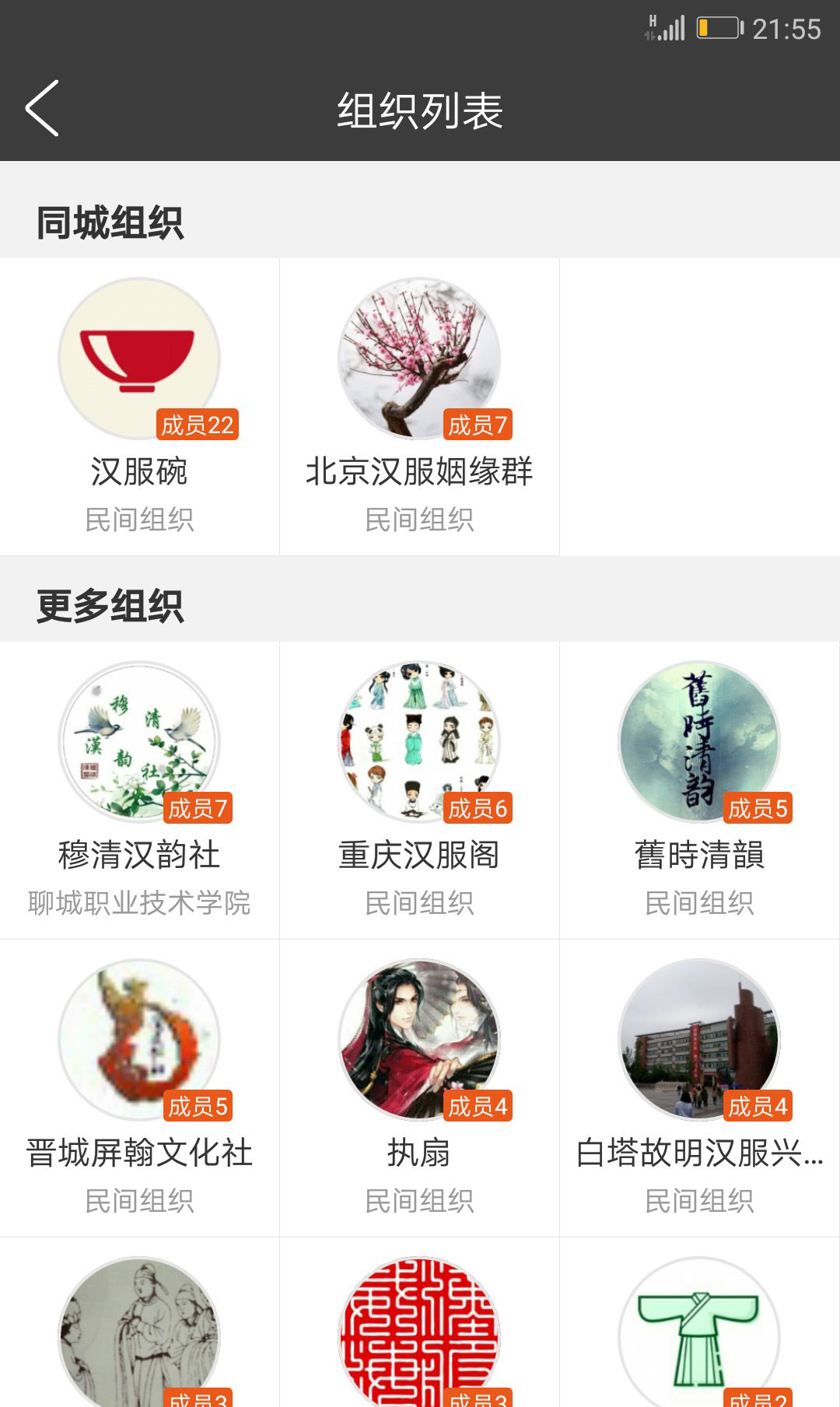Viewport: 840px width, 1407px height.
Task: Open the 汉服碗 organization
Action: pyautogui.click(x=139, y=406)
